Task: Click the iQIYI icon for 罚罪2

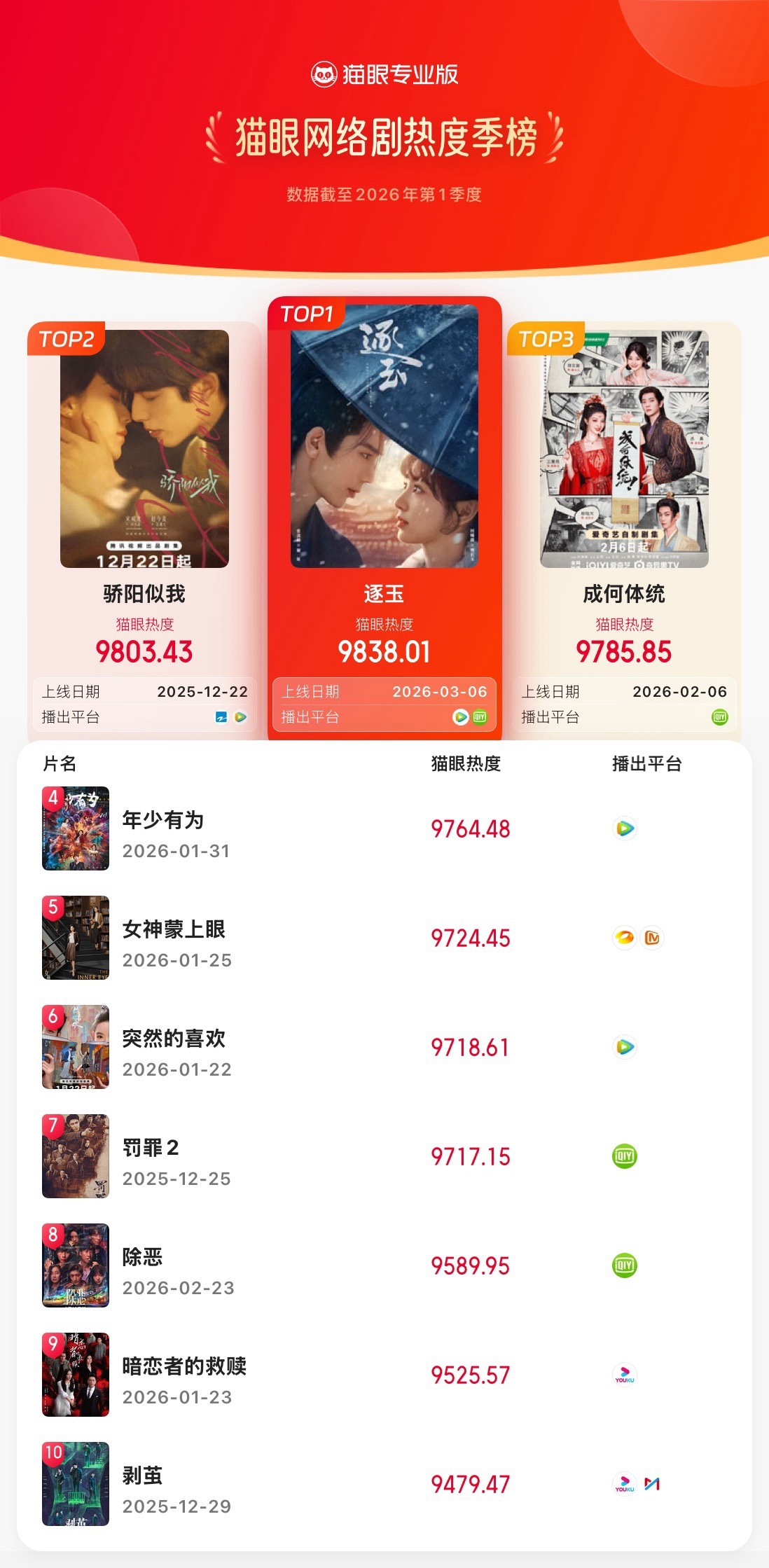Action: [625, 1156]
